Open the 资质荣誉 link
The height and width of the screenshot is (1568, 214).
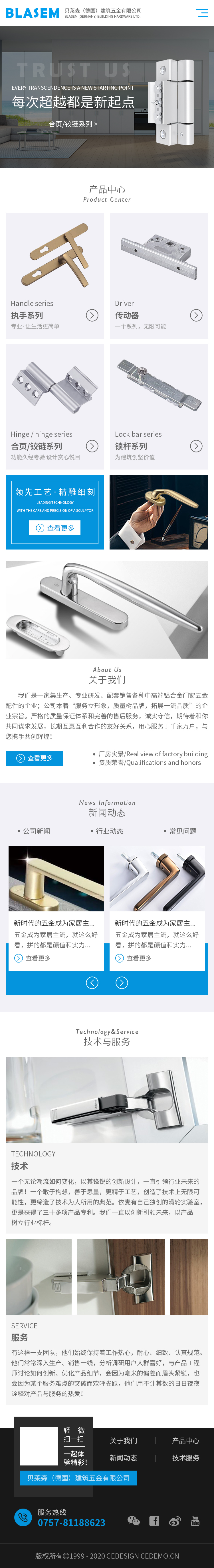(149, 763)
